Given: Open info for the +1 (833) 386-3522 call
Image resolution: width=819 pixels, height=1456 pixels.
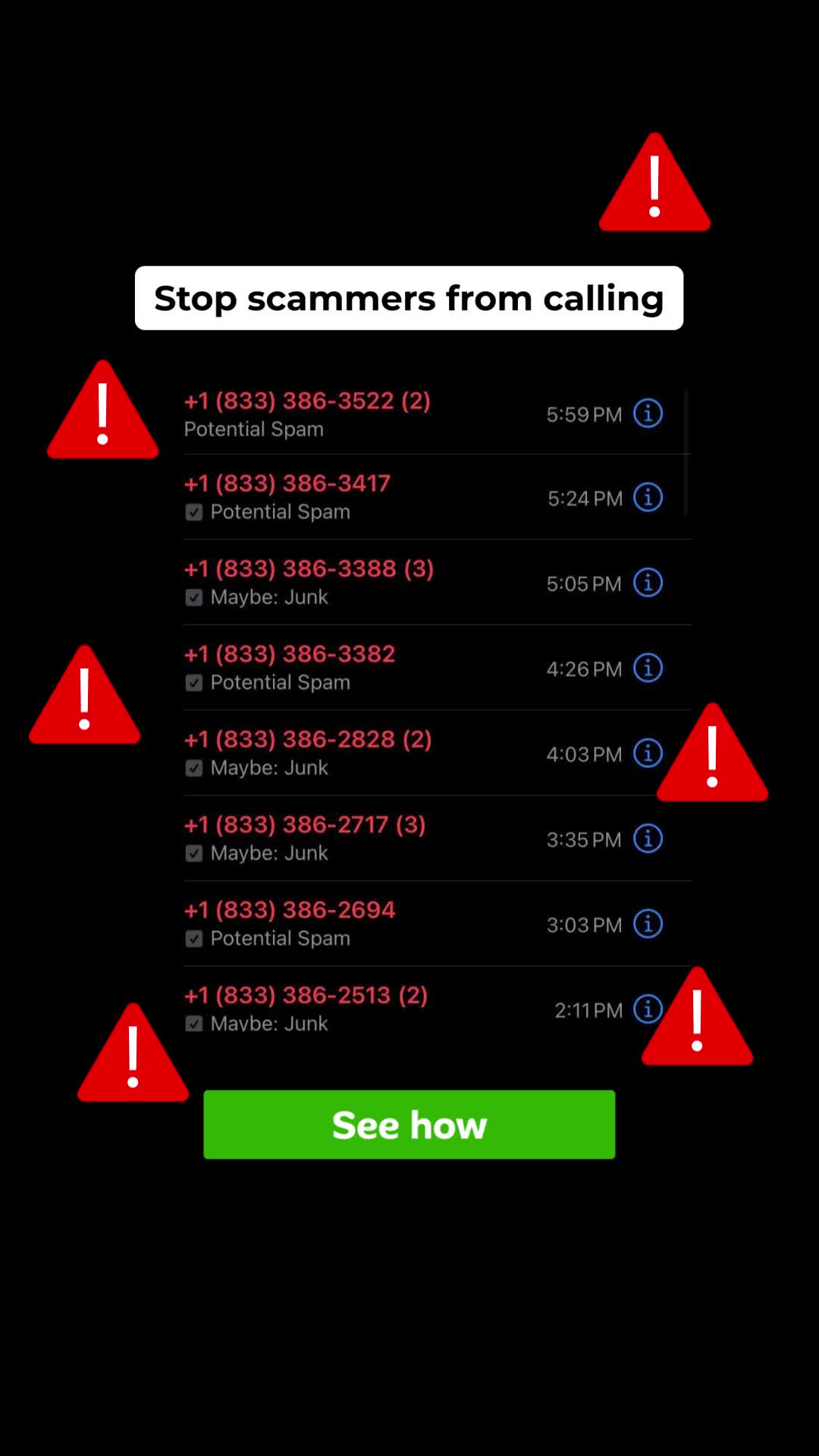Looking at the screenshot, I should tap(648, 414).
